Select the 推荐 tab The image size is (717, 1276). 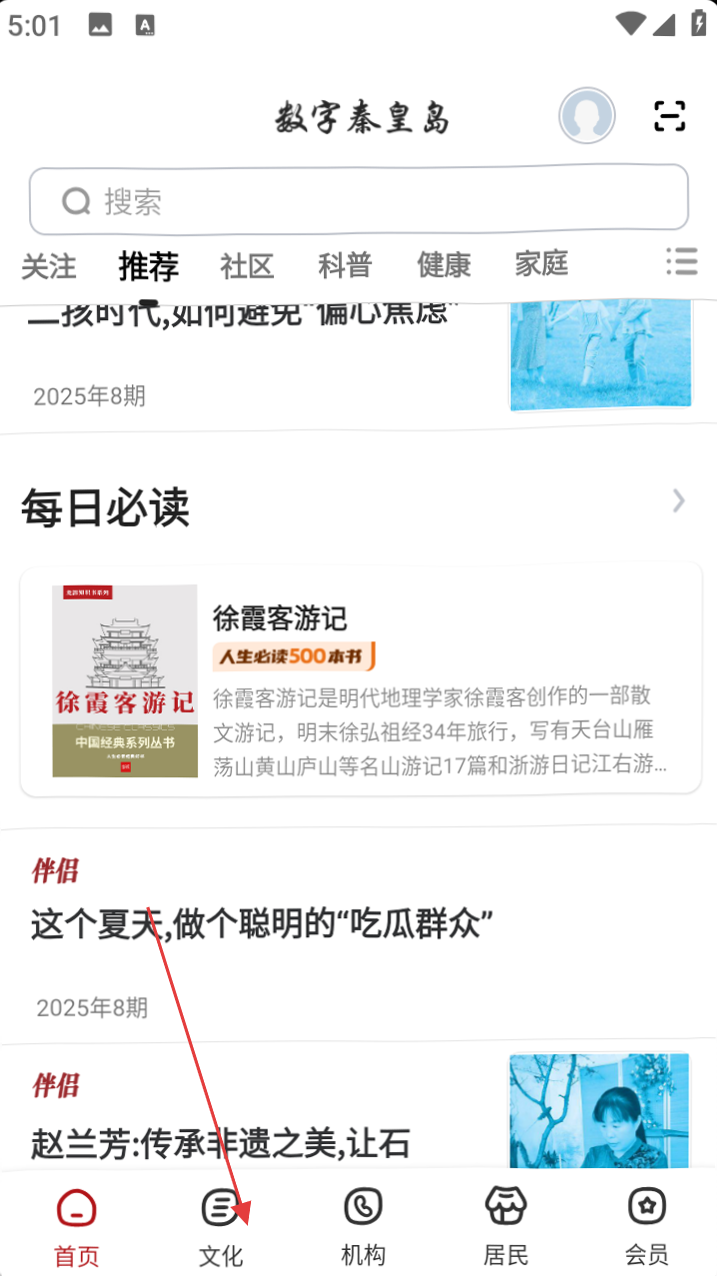click(x=148, y=265)
